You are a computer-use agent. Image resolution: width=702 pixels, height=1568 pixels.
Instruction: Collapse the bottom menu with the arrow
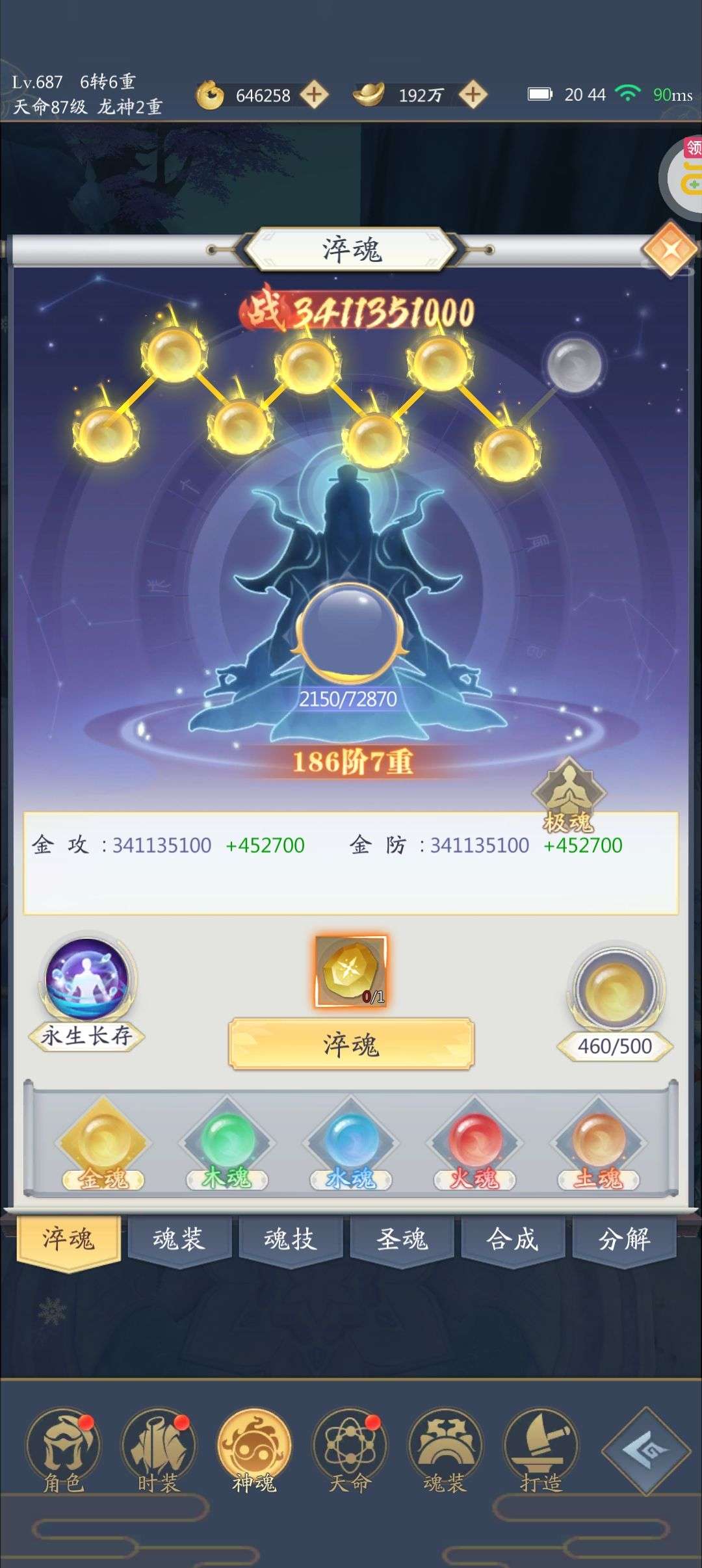pyautogui.click(x=645, y=1450)
